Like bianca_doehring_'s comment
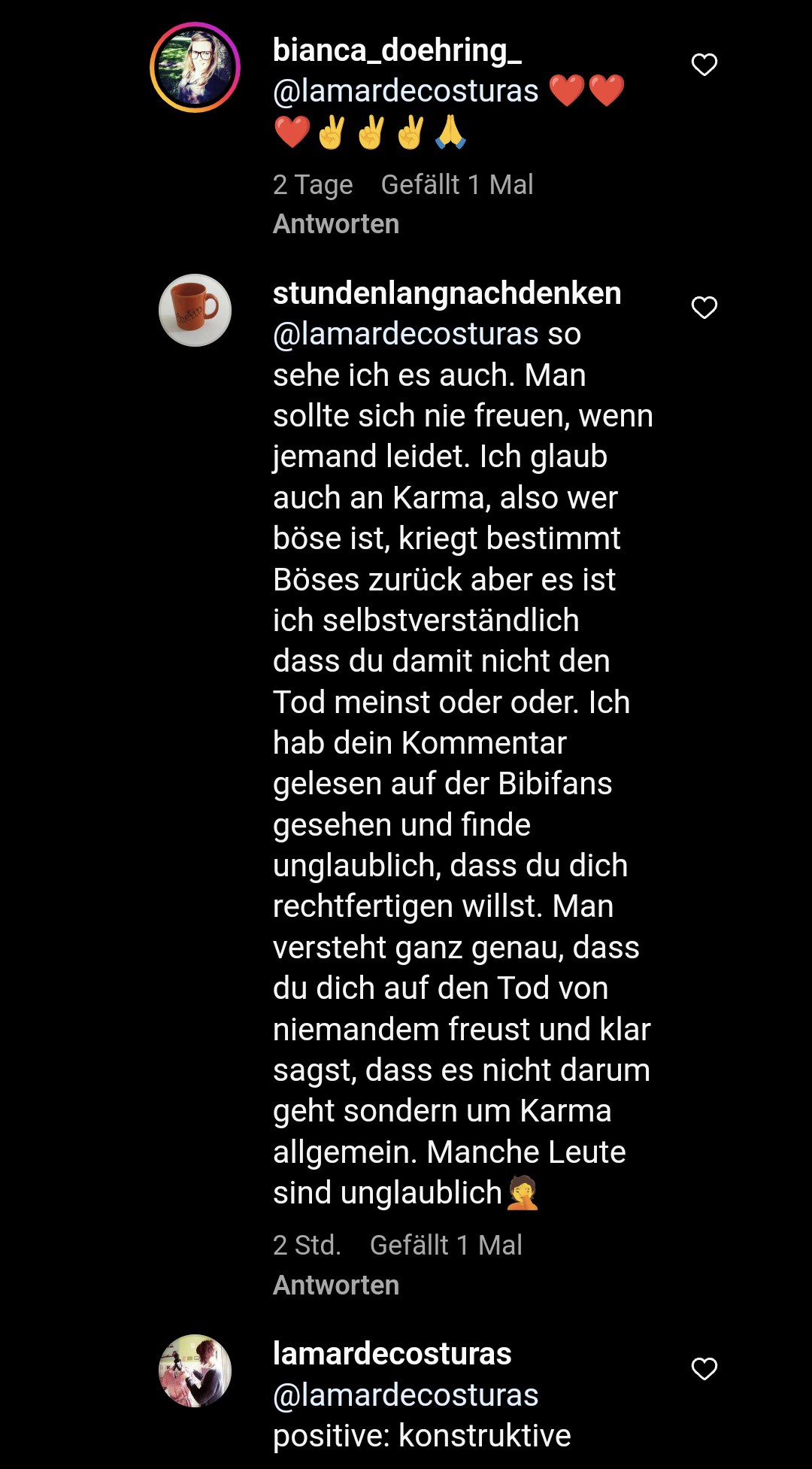812x1469 pixels. tap(704, 65)
